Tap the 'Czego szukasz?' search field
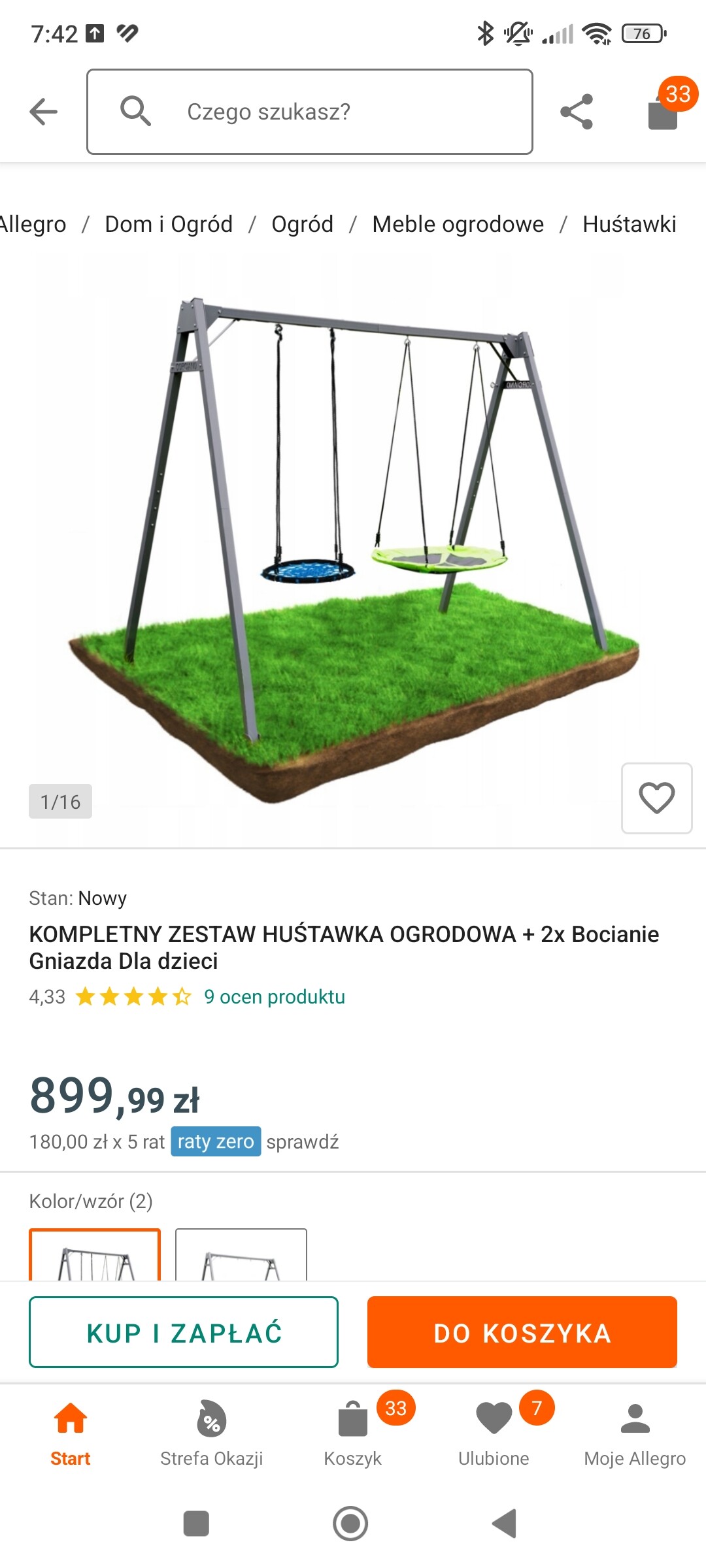Screen dimensions: 706x1568 (x=310, y=112)
